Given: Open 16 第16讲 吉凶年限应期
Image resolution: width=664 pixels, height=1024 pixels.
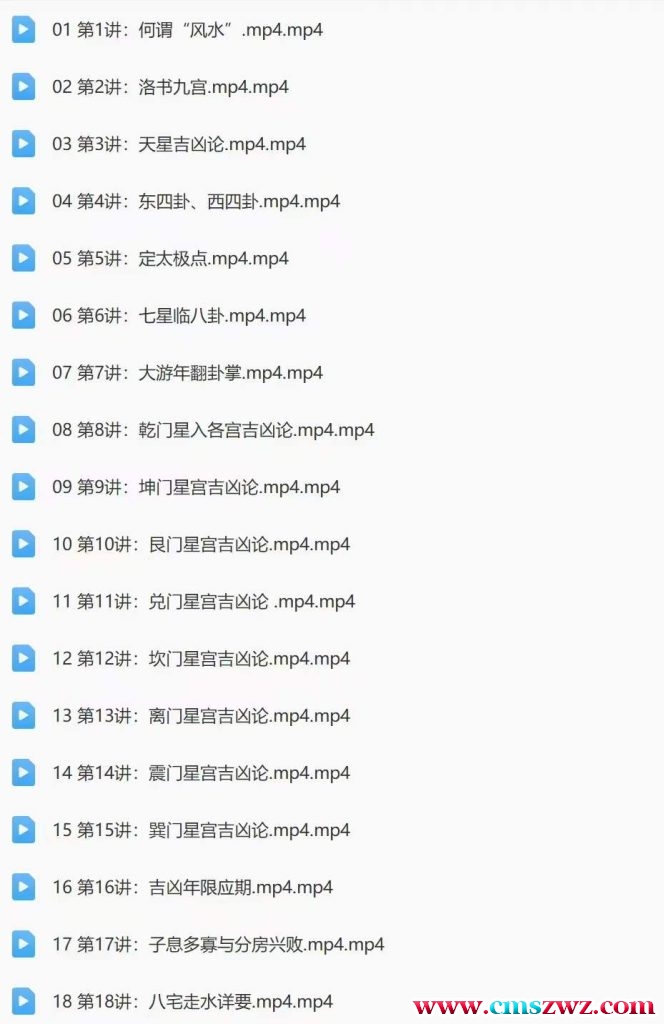Looking at the screenshot, I should tap(192, 887).
